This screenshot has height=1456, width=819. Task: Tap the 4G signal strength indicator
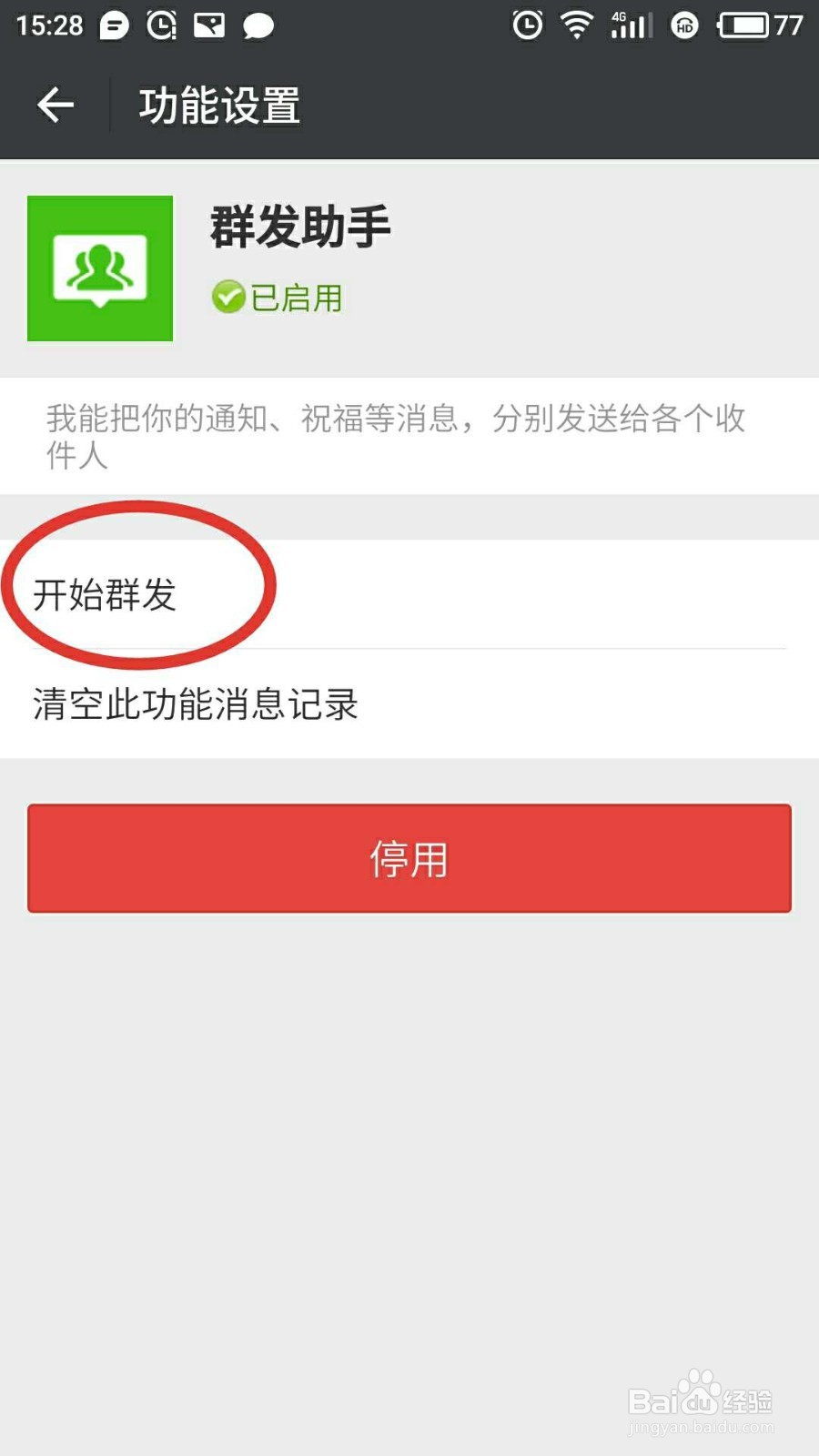pos(630,25)
